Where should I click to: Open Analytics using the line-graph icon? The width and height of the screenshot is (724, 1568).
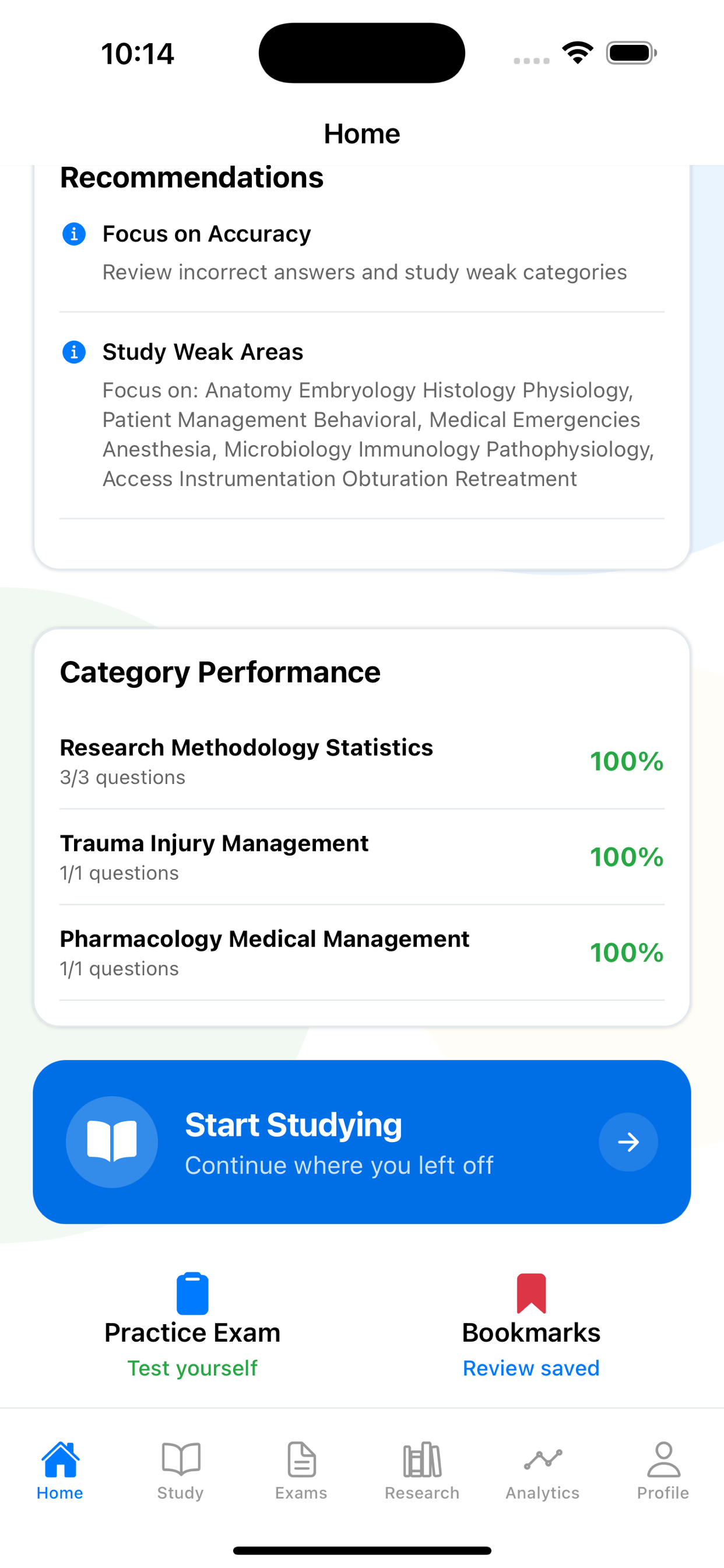point(542,1458)
